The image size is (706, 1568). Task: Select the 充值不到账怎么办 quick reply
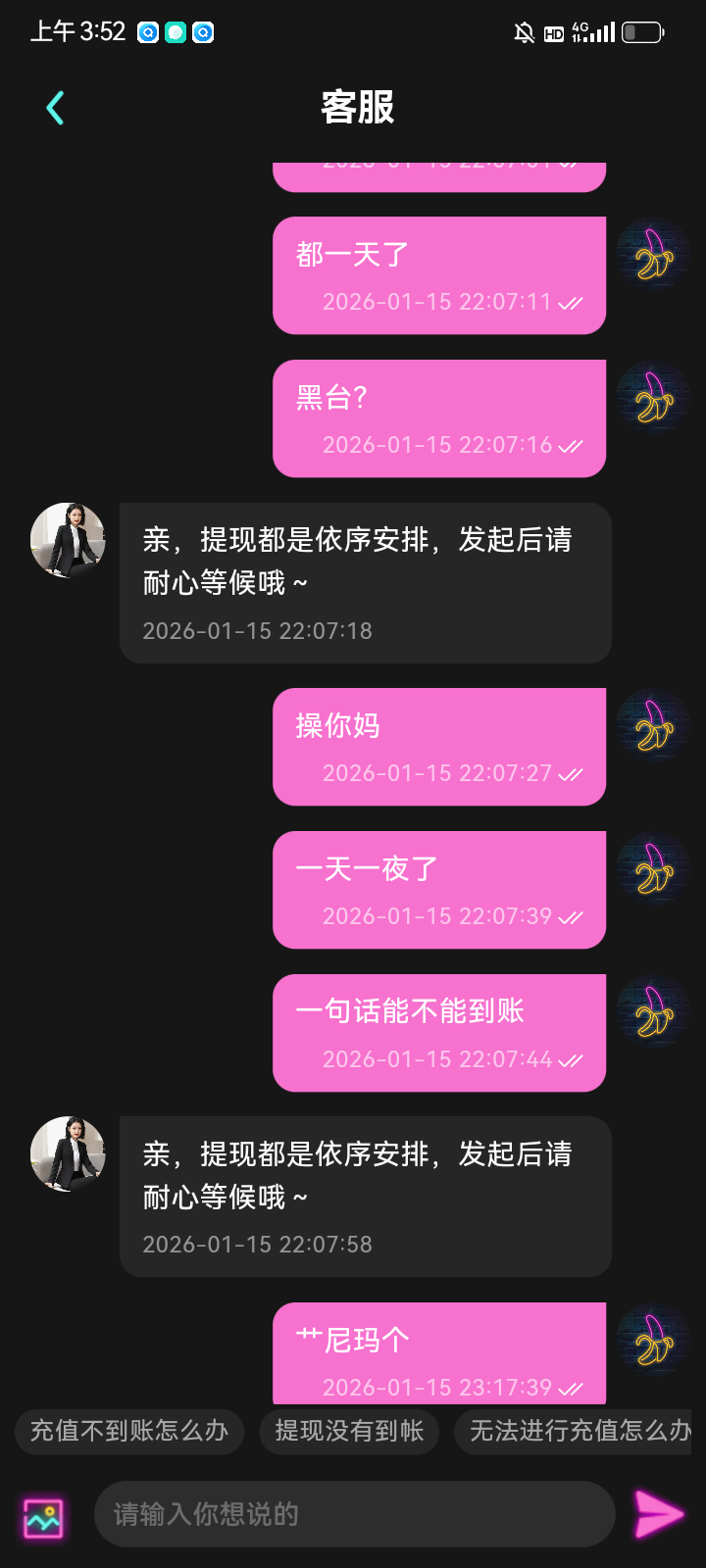[x=128, y=1432]
